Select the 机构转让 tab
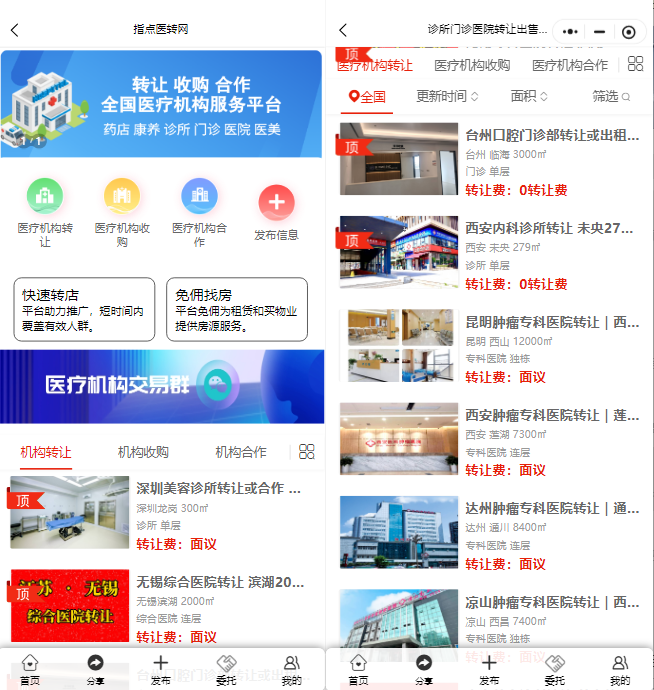Image resolution: width=654 pixels, height=690 pixels. tap(46, 452)
